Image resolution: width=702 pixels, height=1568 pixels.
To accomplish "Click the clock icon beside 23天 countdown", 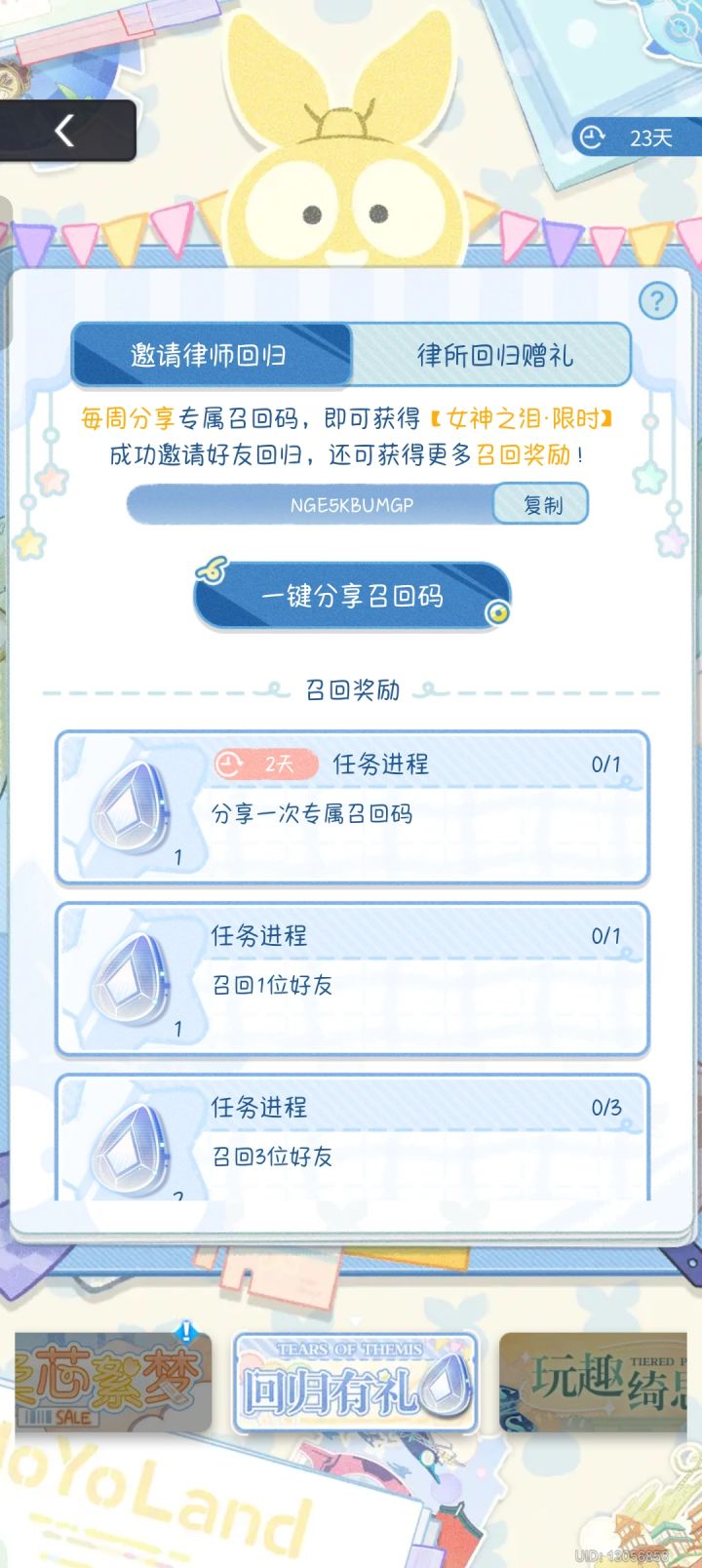I will (x=593, y=137).
